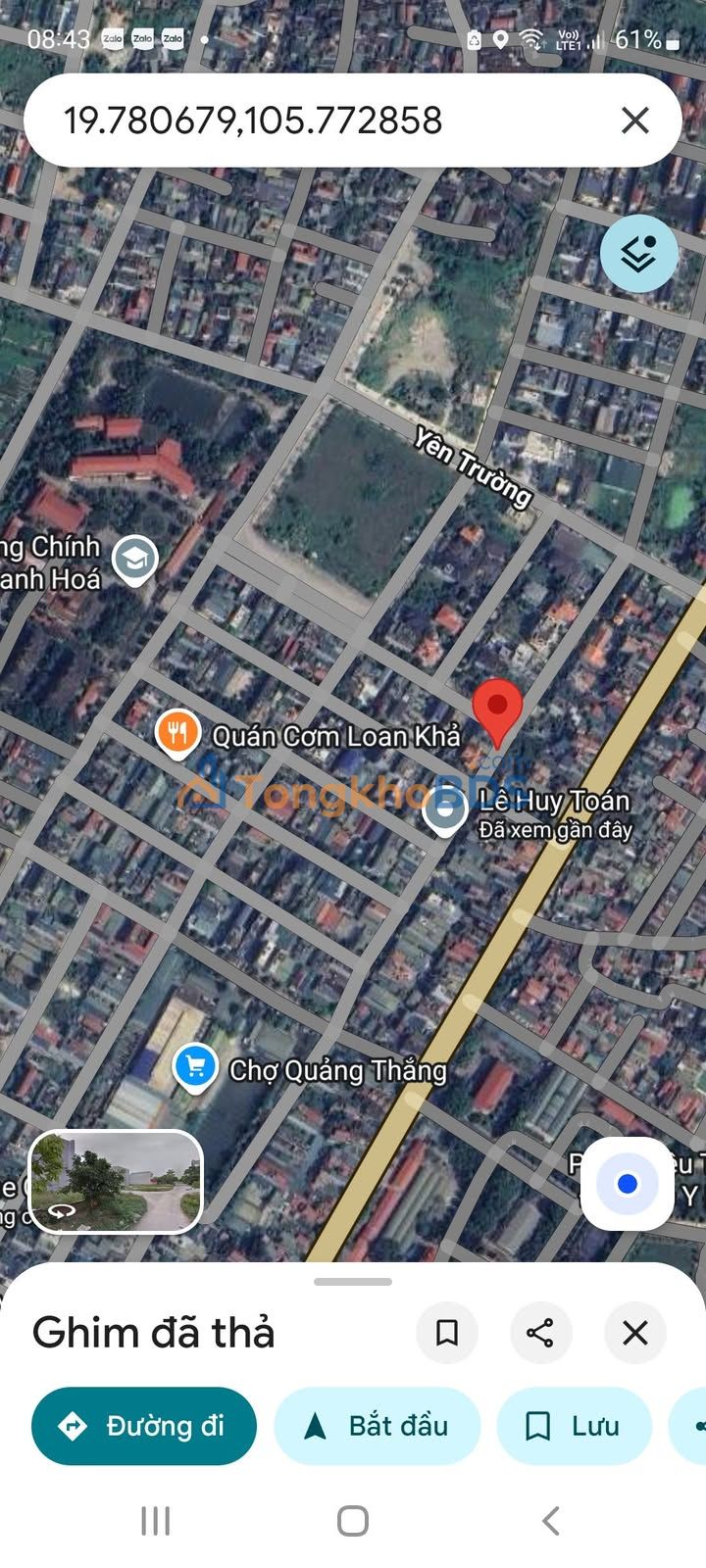Select the school marker on map
Image resolution: width=706 pixels, height=1568 pixels.
pyautogui.click(x=134, y=559)
